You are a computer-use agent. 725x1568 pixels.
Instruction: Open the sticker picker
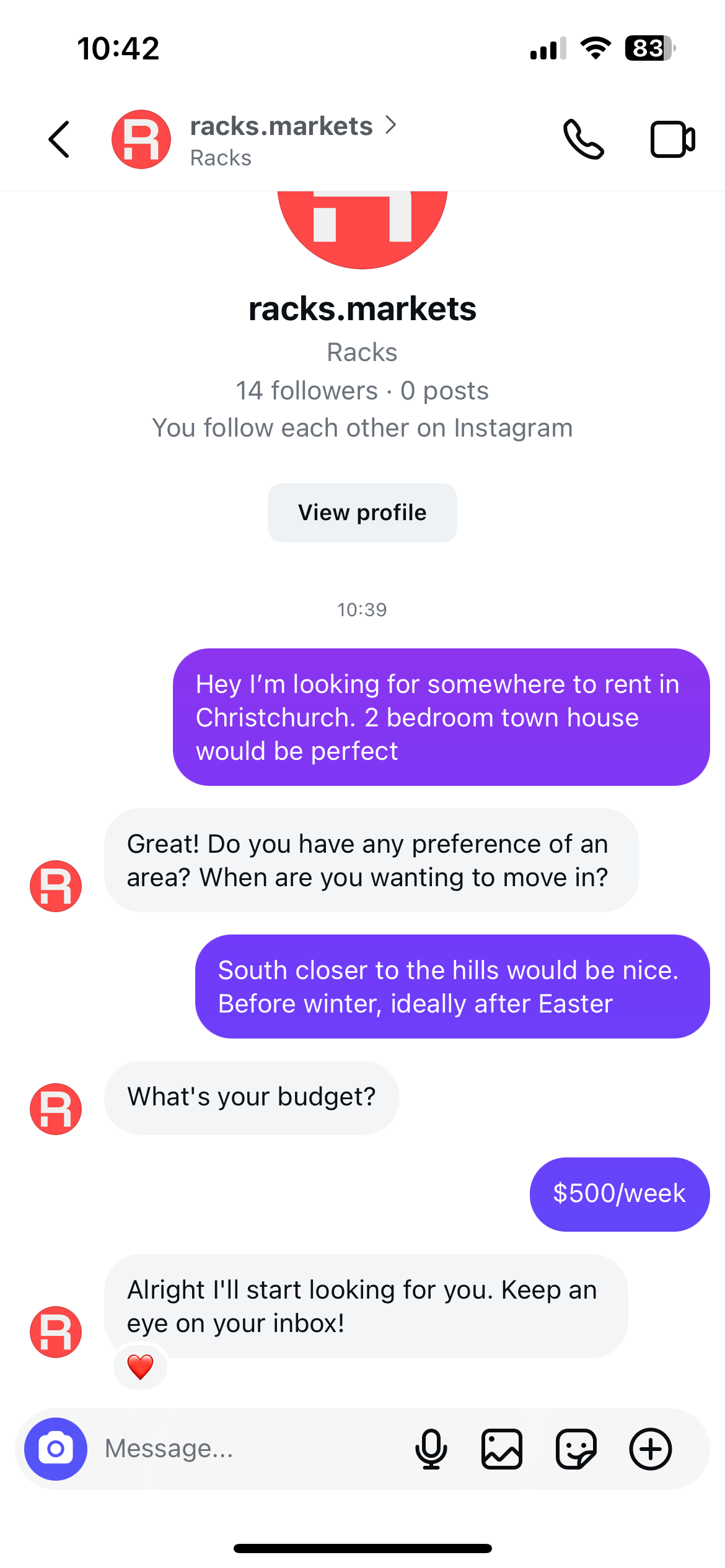pos(576,1448)
